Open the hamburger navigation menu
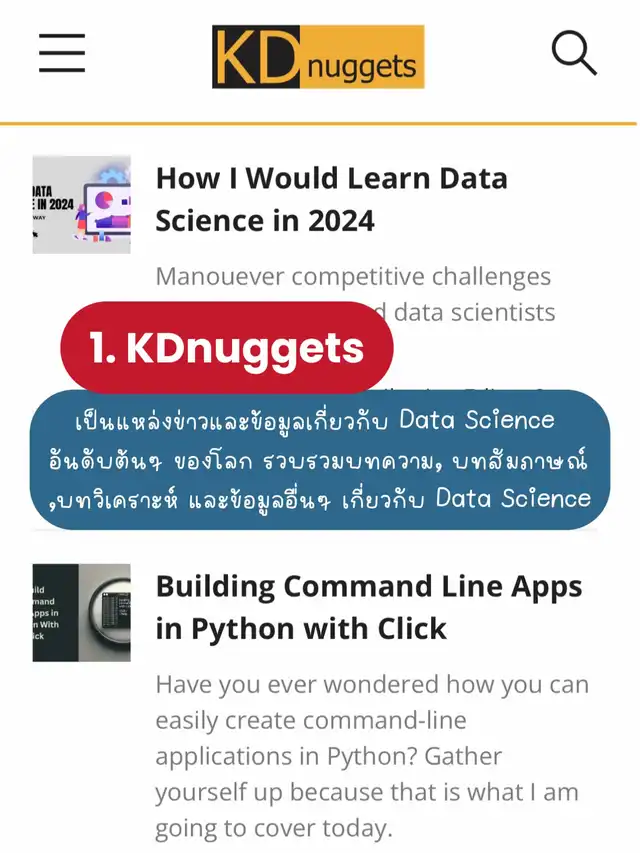The image size is (640, 853). pyautogui.click(x=62, y=53)
